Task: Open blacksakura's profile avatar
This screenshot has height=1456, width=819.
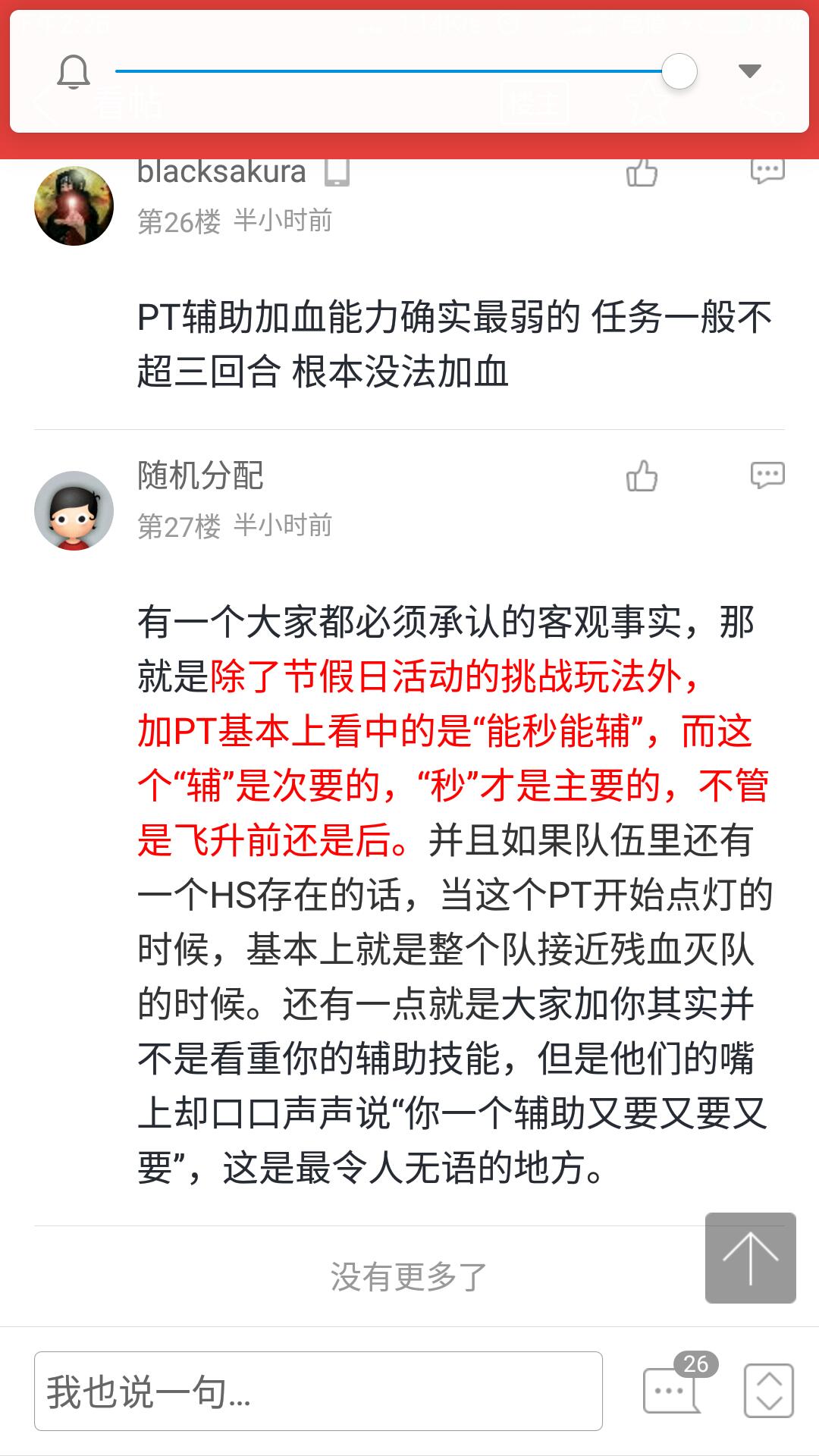Action: click(74, 206)
